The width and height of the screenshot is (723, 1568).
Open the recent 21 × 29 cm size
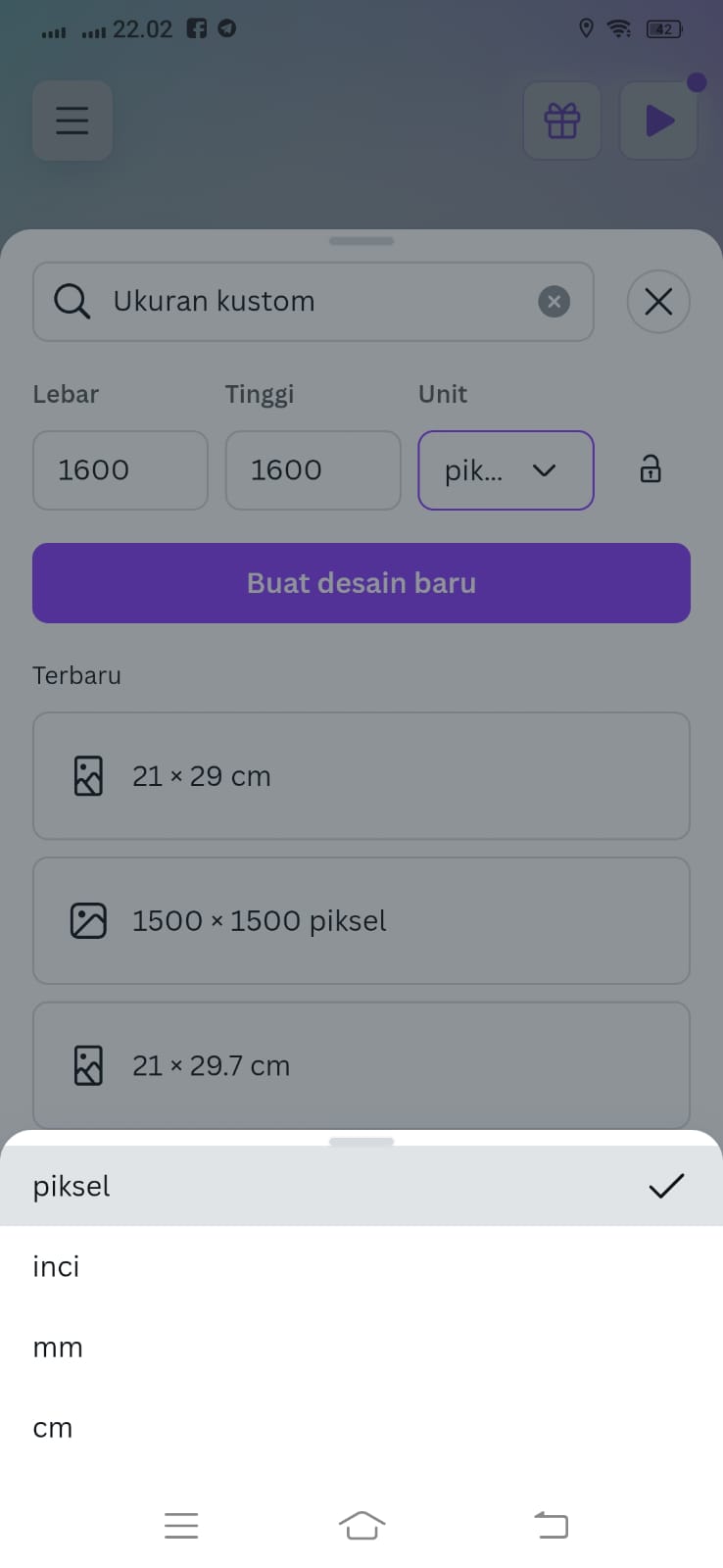(x=361, y=776)
